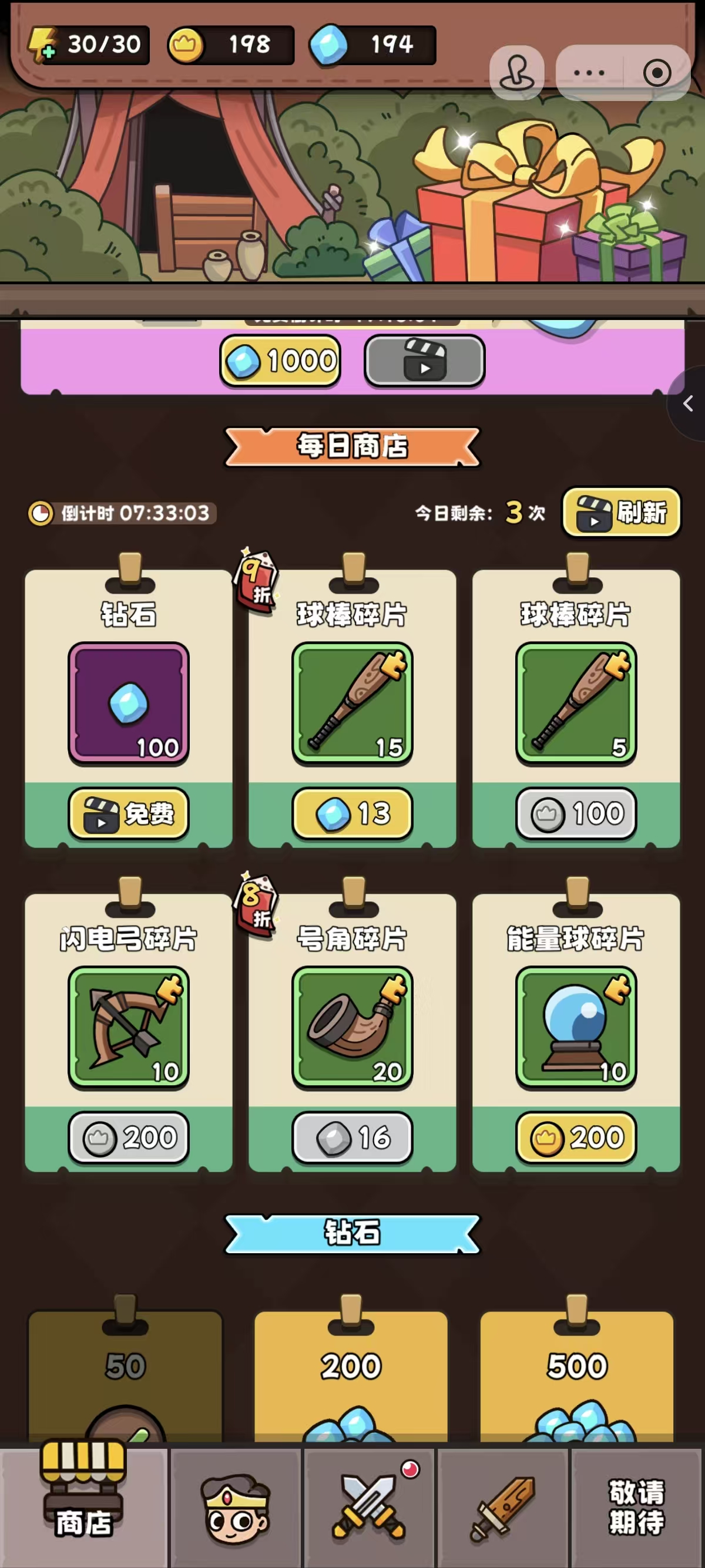705x1568 pixels.
Task: Buy 闪电弓碎片 for 200 silver coins
Action: (x=129, y=1137)
